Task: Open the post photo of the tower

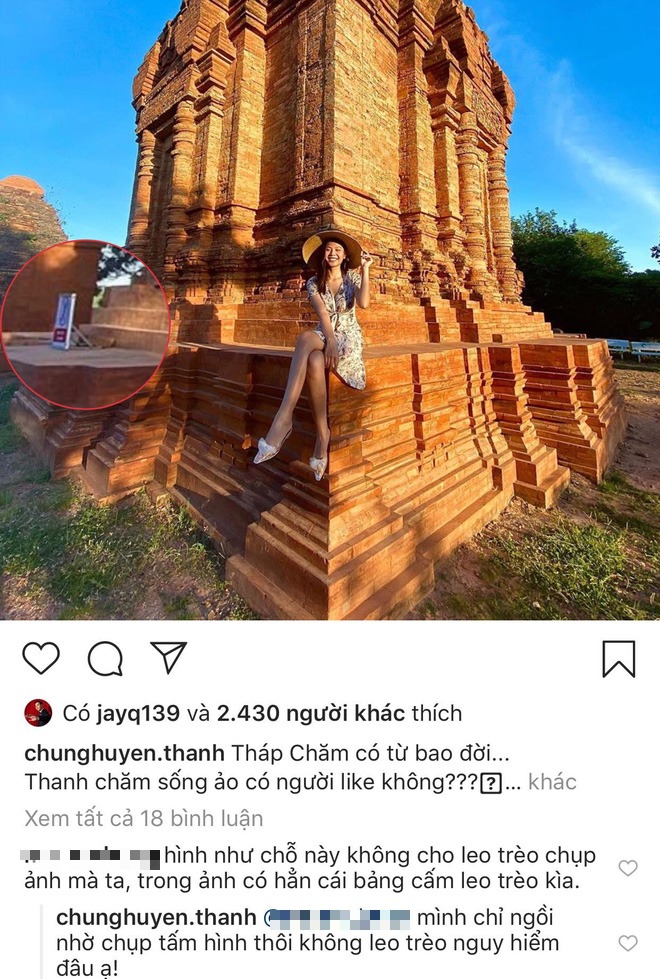Action: coord(330,310)
